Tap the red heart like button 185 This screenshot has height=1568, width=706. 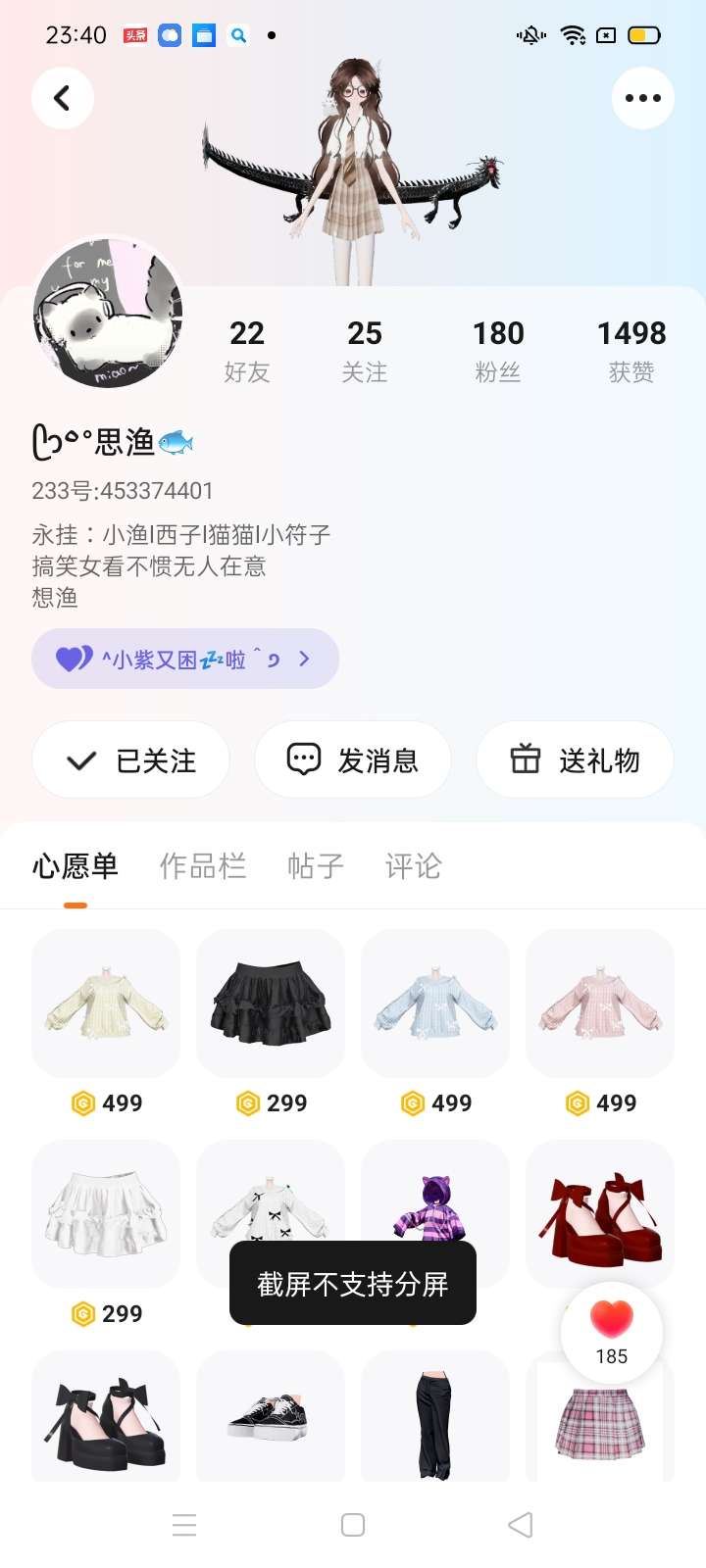pyautogui.click(x=612, y=1333)
